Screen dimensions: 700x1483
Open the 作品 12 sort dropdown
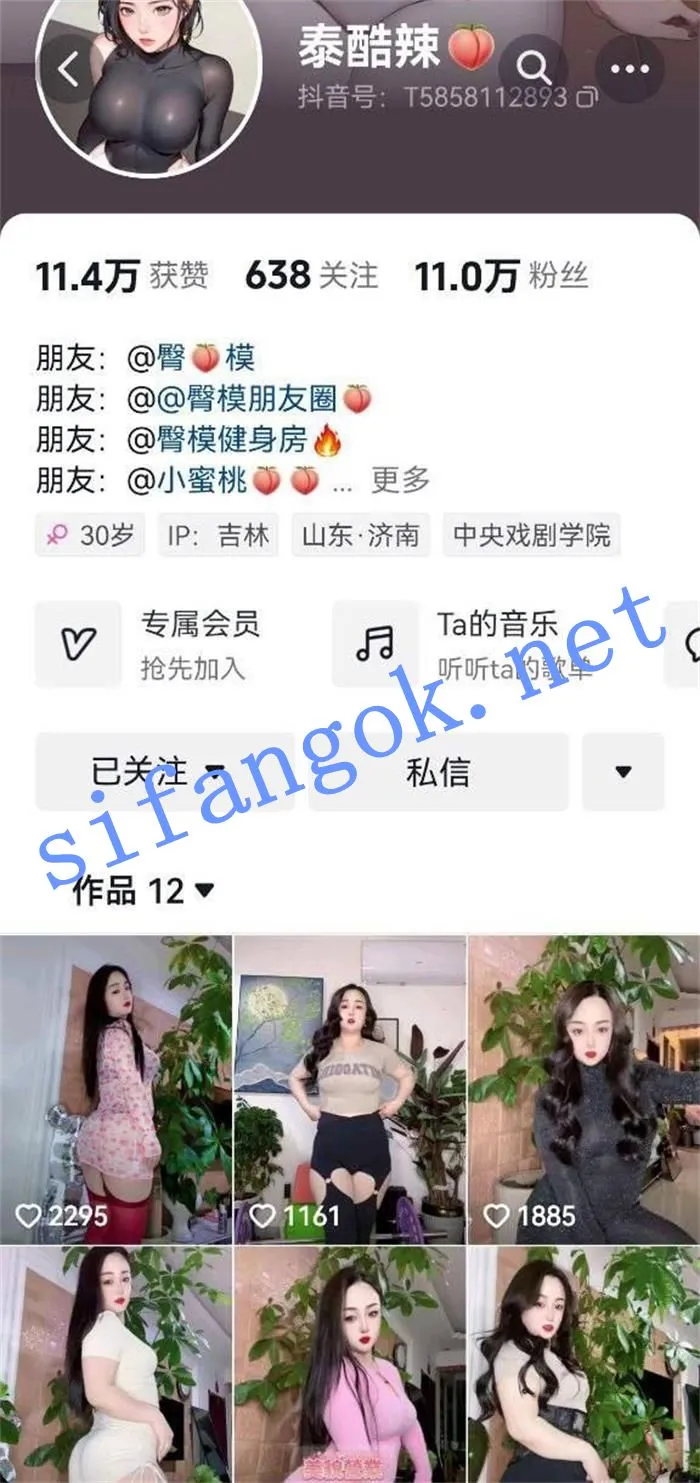143,889
